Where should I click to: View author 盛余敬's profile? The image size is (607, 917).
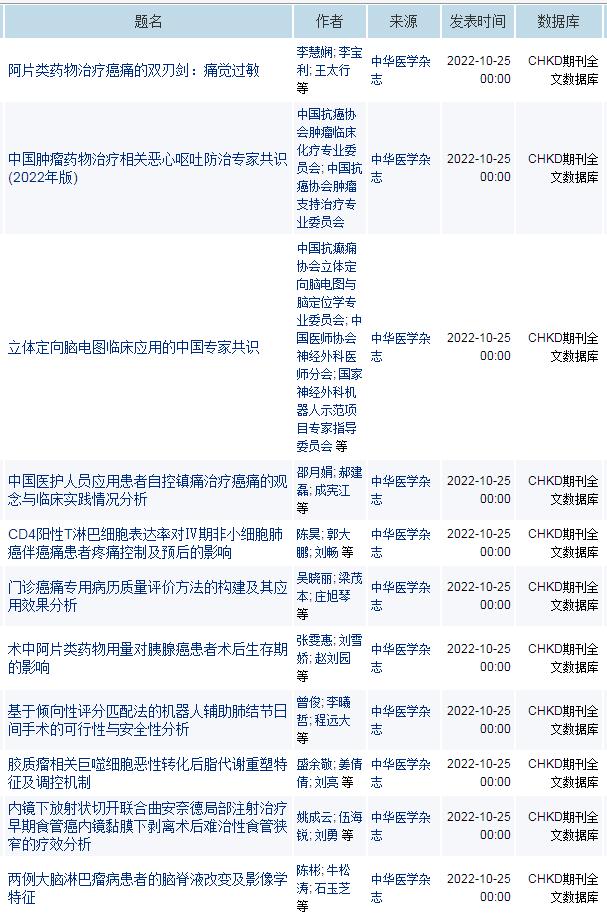tap(315, 764)
